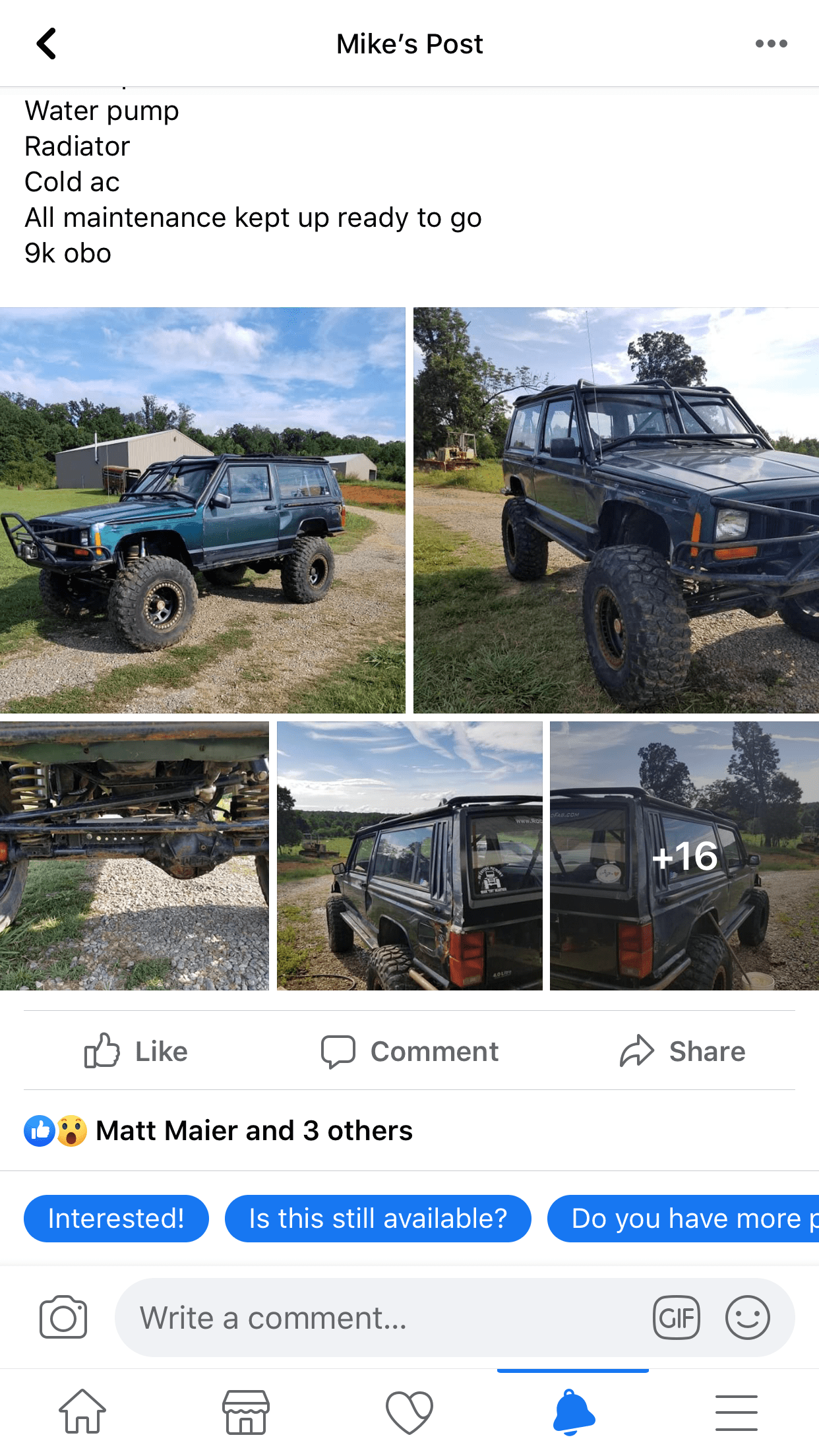819x1456 pixels.
Task: Attach a photo with the camera icon
Action: [63, 1318]
